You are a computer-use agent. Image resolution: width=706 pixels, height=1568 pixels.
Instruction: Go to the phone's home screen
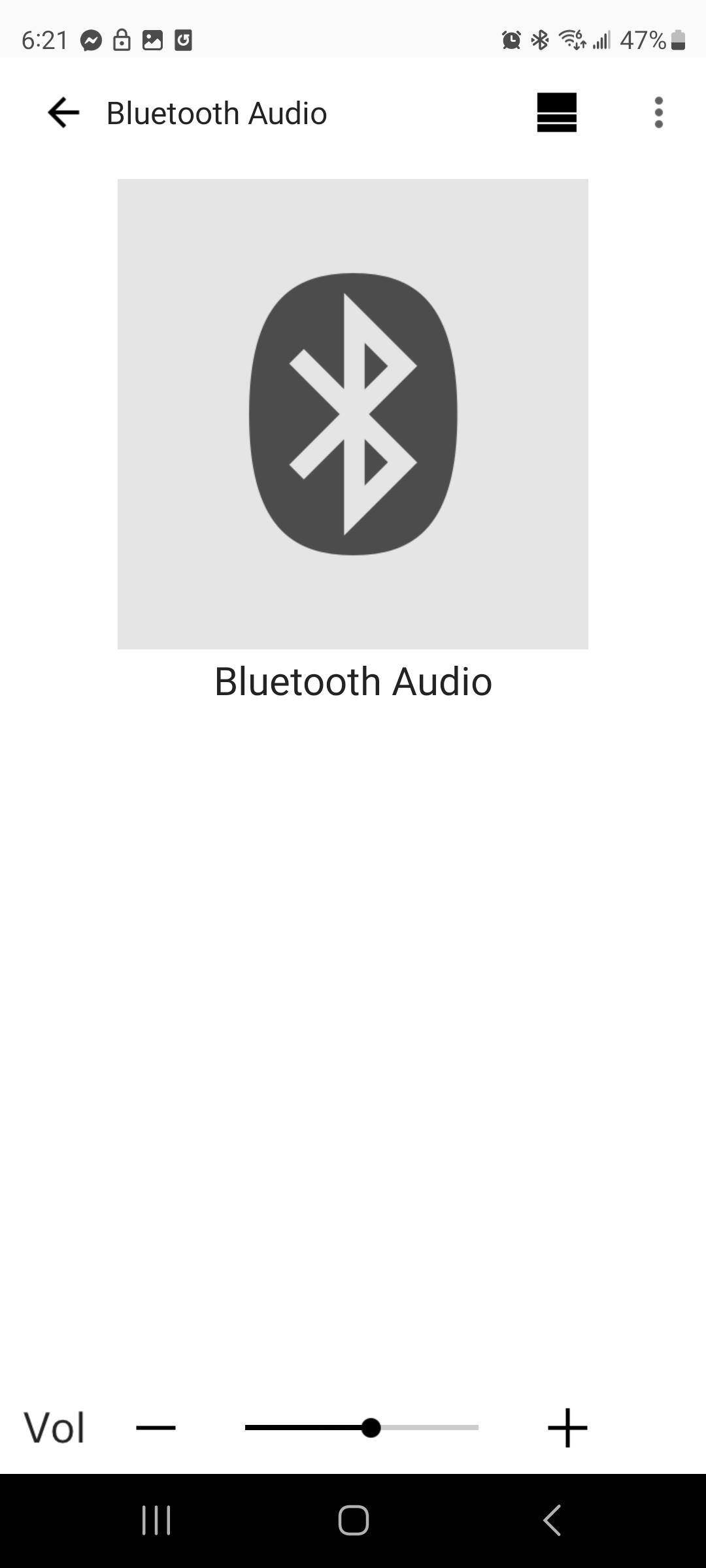tap(353, 1520)
